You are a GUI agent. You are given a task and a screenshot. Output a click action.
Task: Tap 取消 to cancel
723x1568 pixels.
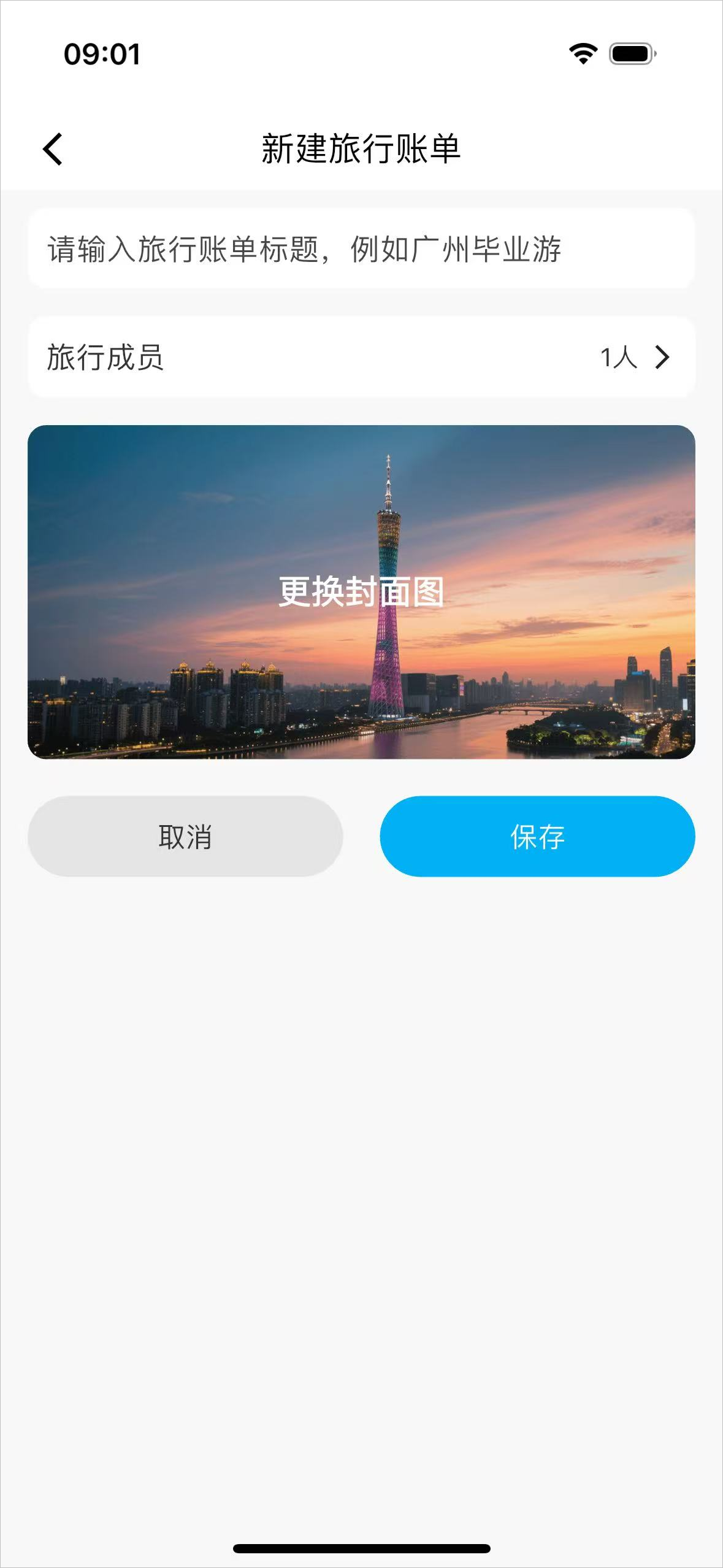coord(185,836)
